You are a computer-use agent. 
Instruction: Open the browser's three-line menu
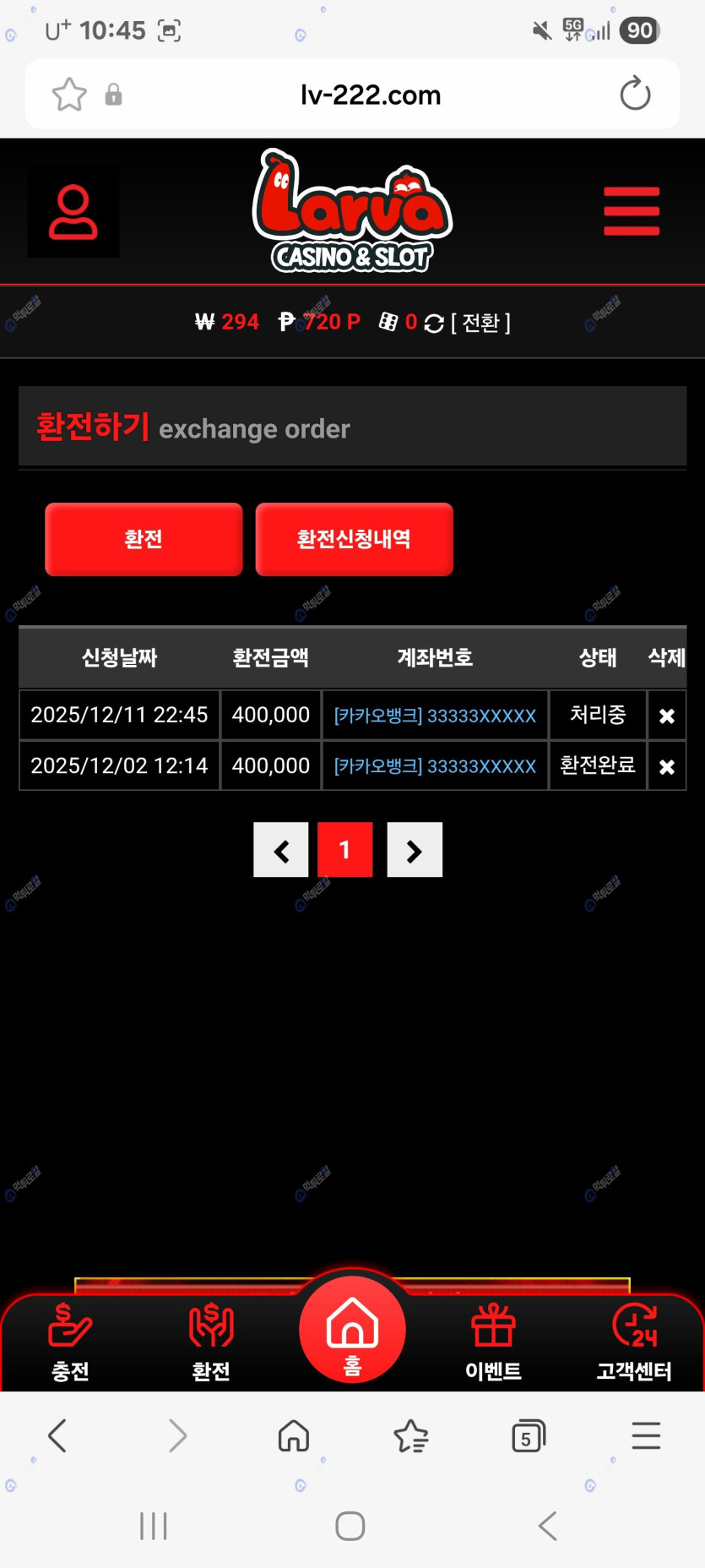coord(646,1436)
